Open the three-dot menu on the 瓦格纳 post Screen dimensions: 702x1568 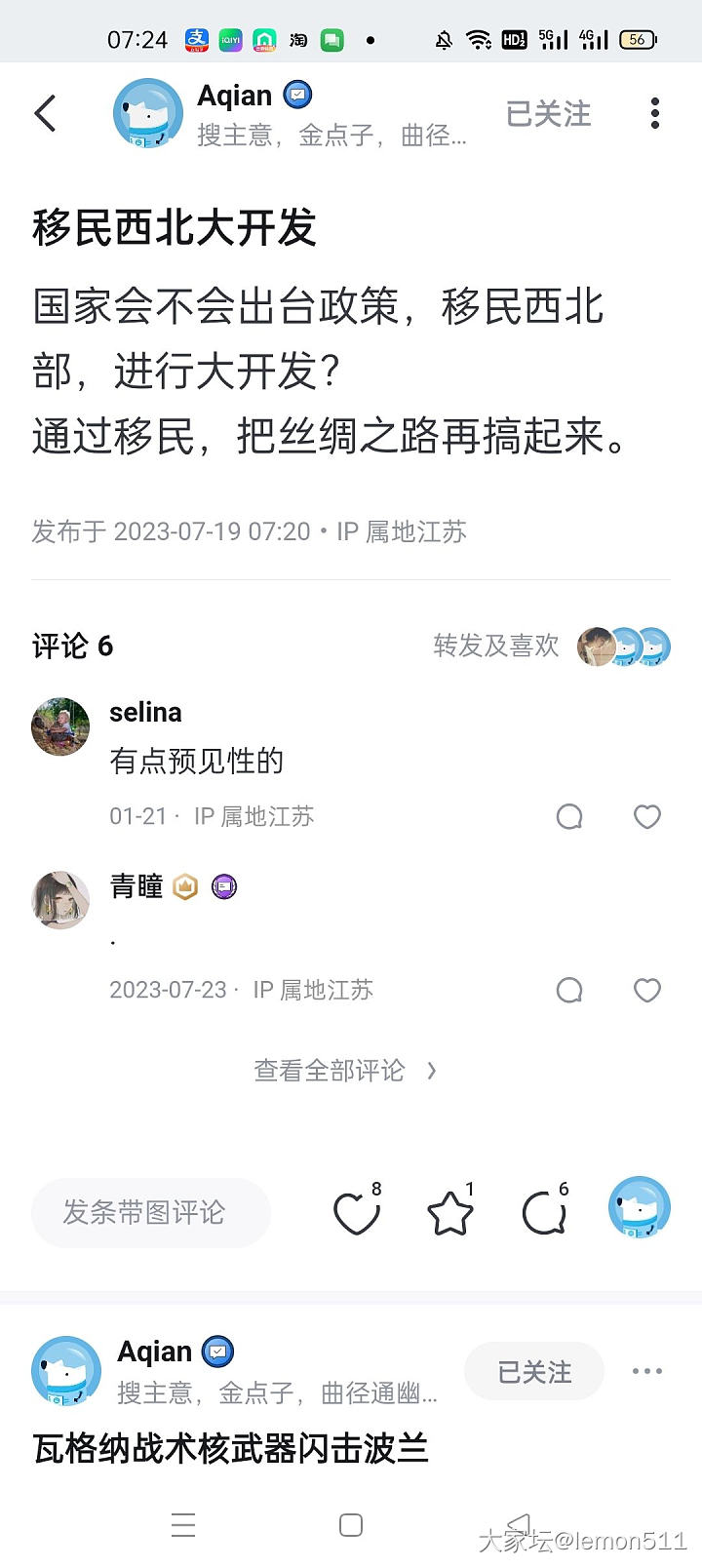click(x=647, y=1371)
